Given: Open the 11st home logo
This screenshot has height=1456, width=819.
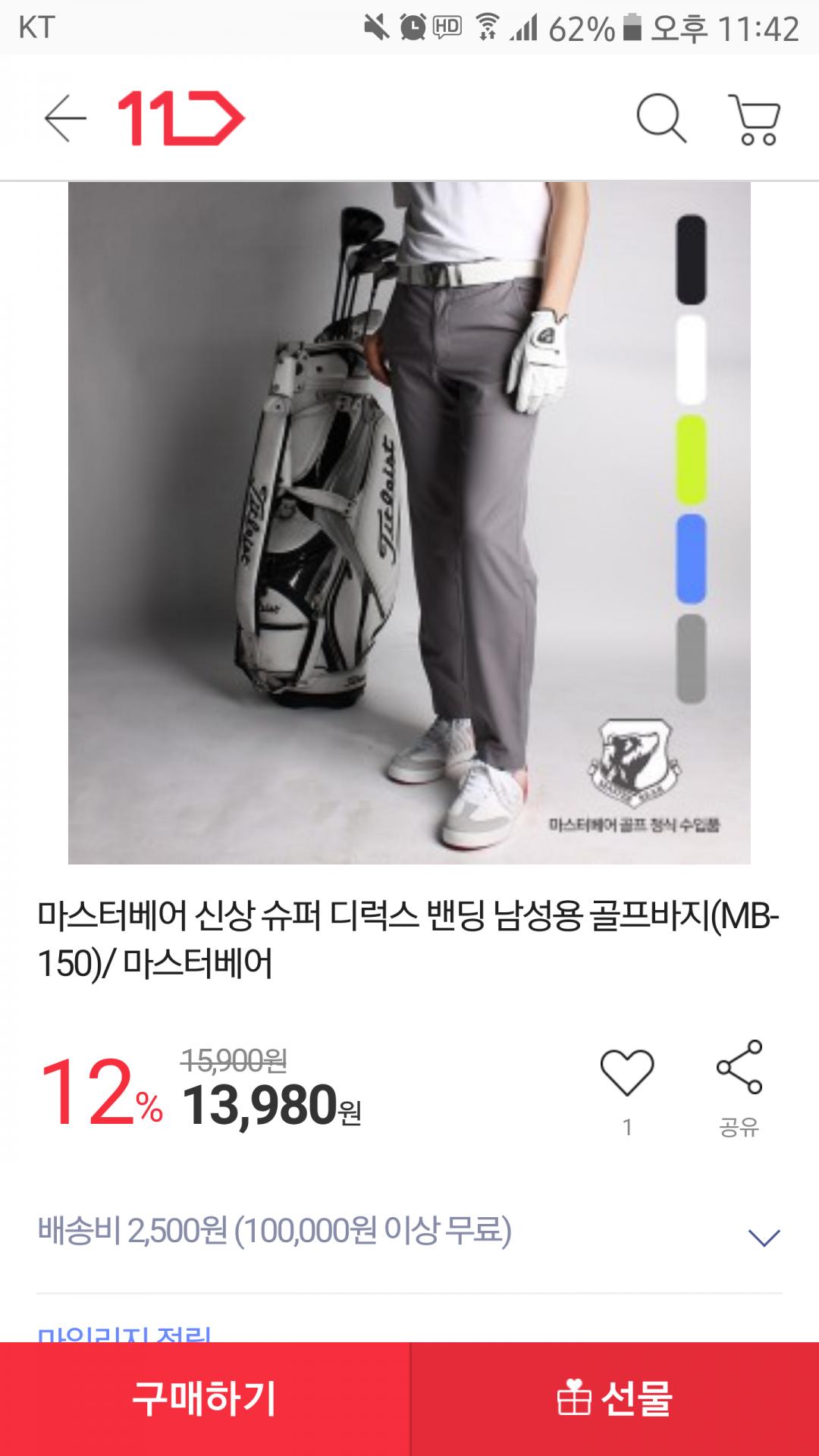Looking at the screenshot, I should [x=181, y=118].
